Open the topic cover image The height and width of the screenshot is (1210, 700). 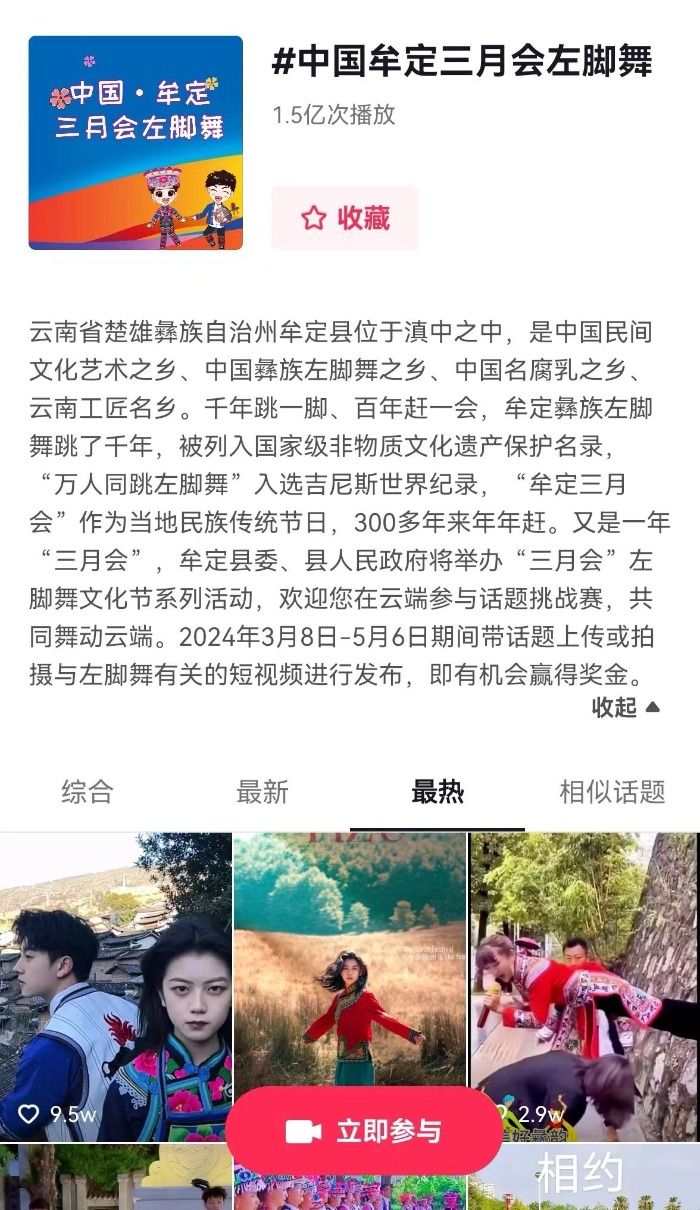coord(136,143)
